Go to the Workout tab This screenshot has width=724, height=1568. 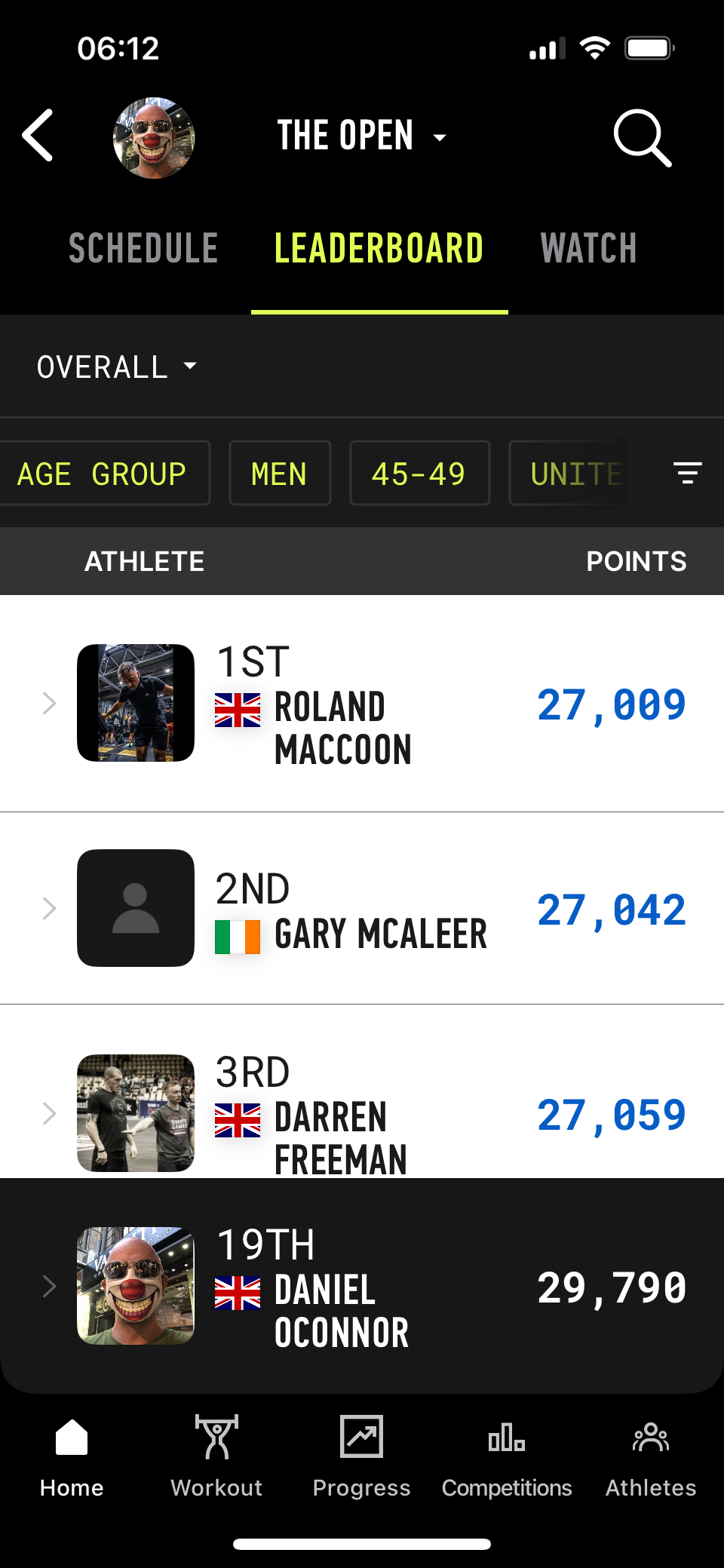coord(216,1456)
